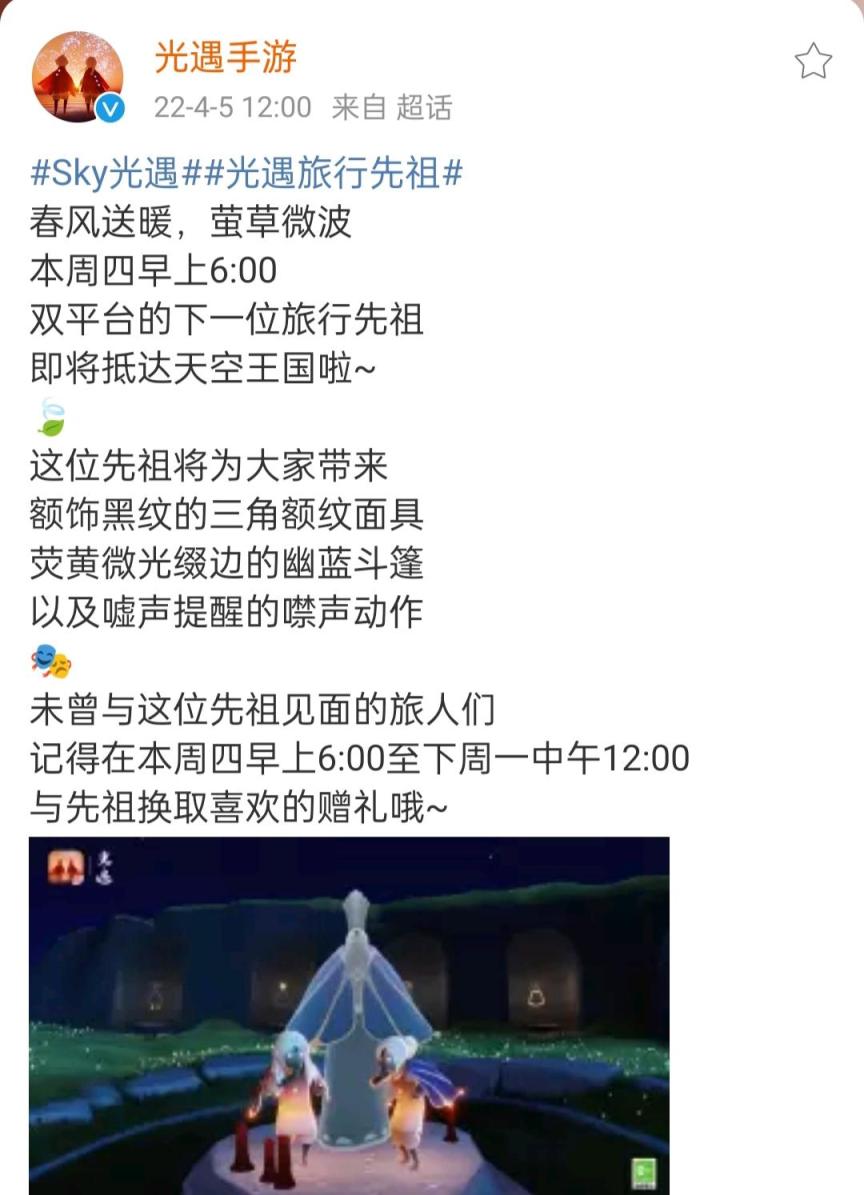The width and height of the screenshot is (864, 1195).
Task: Favorite this post with the star icon
Action: click(813, 62)
